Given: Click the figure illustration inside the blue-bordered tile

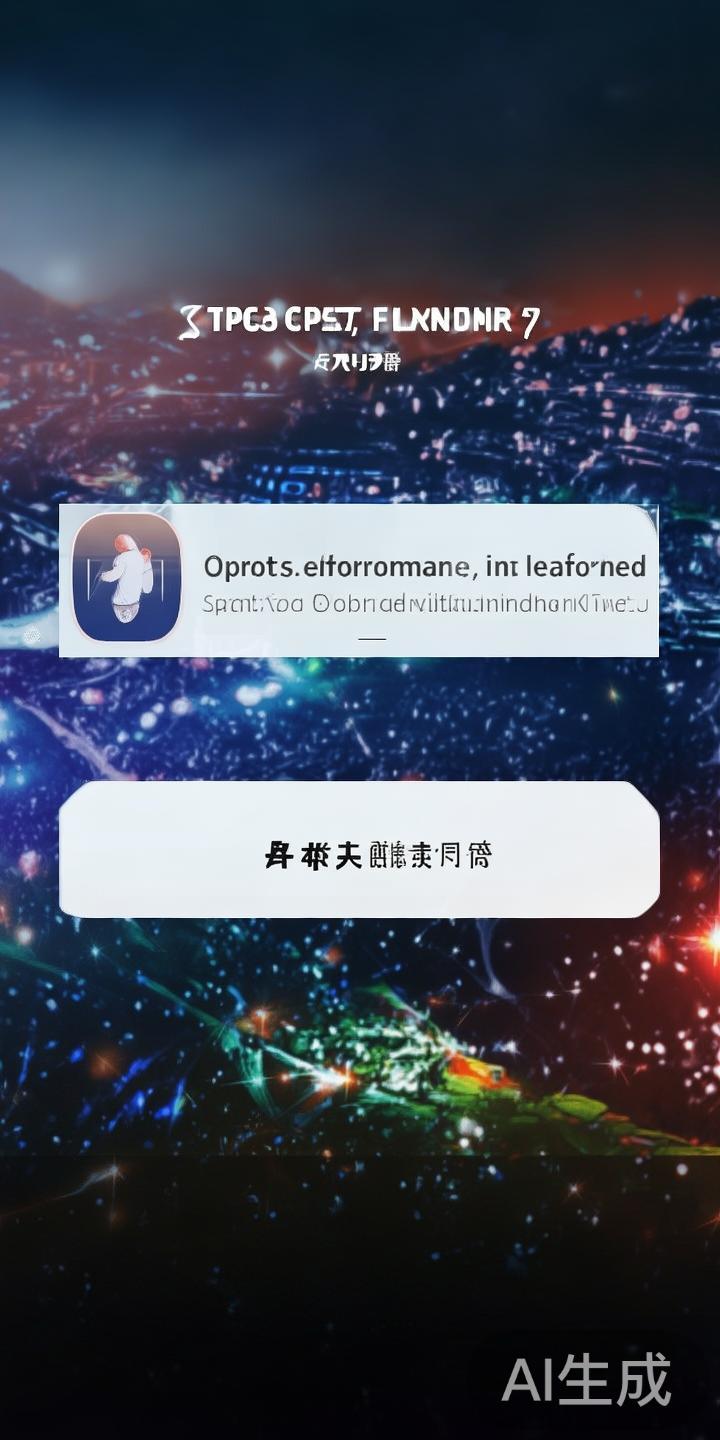Looking at the screenshot, I should click(128, 580).
